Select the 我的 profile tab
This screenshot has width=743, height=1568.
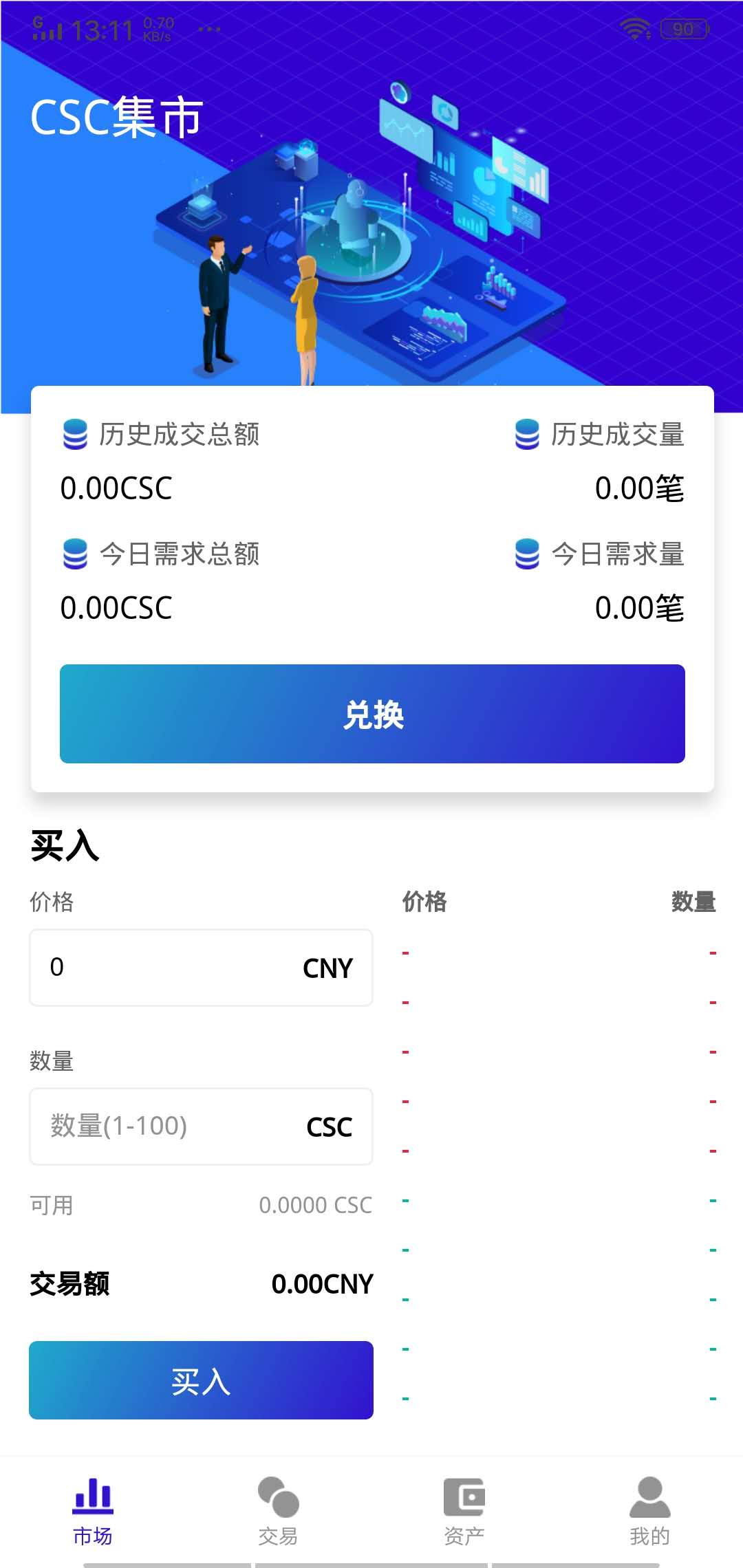click(649, 1511)
